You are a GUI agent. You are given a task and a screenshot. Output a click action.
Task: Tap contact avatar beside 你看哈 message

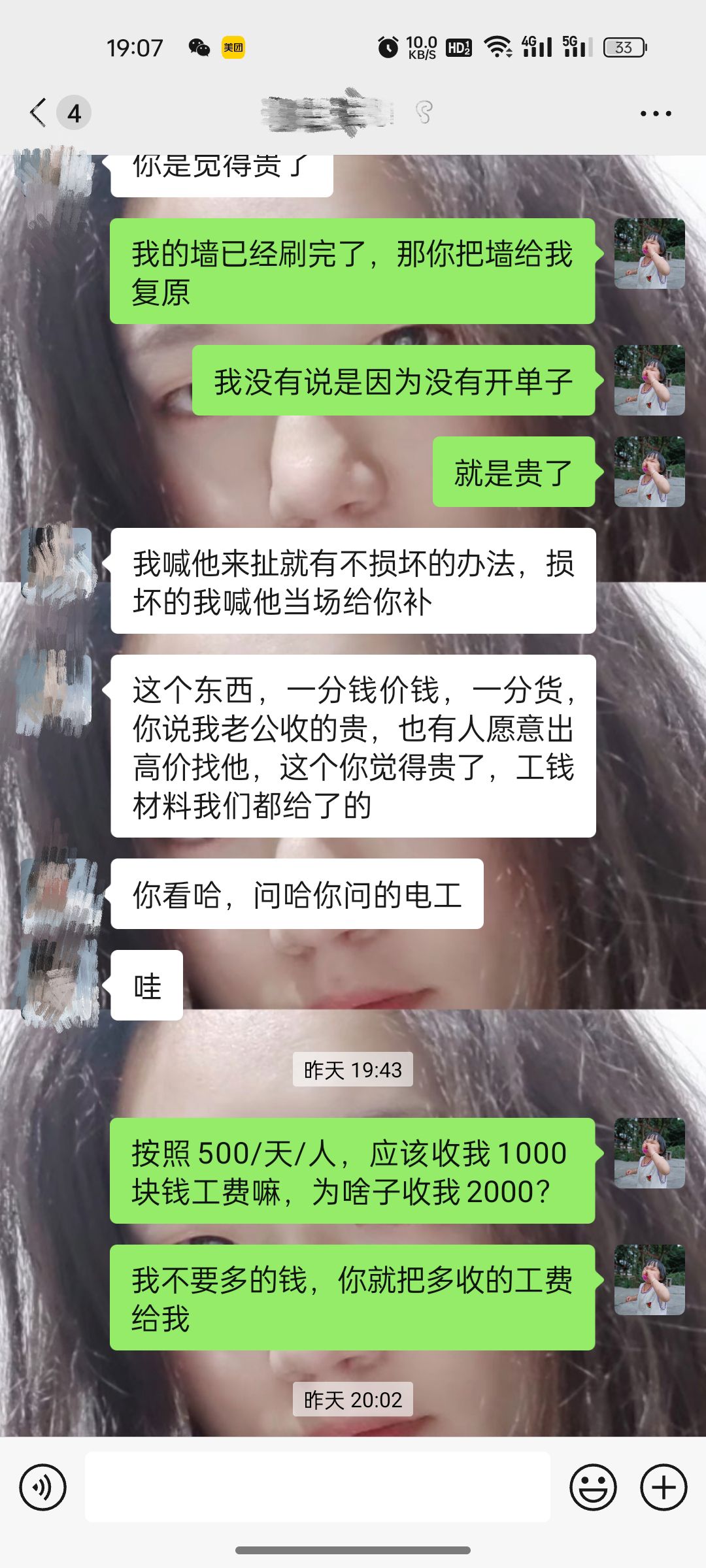click(58, 894)
